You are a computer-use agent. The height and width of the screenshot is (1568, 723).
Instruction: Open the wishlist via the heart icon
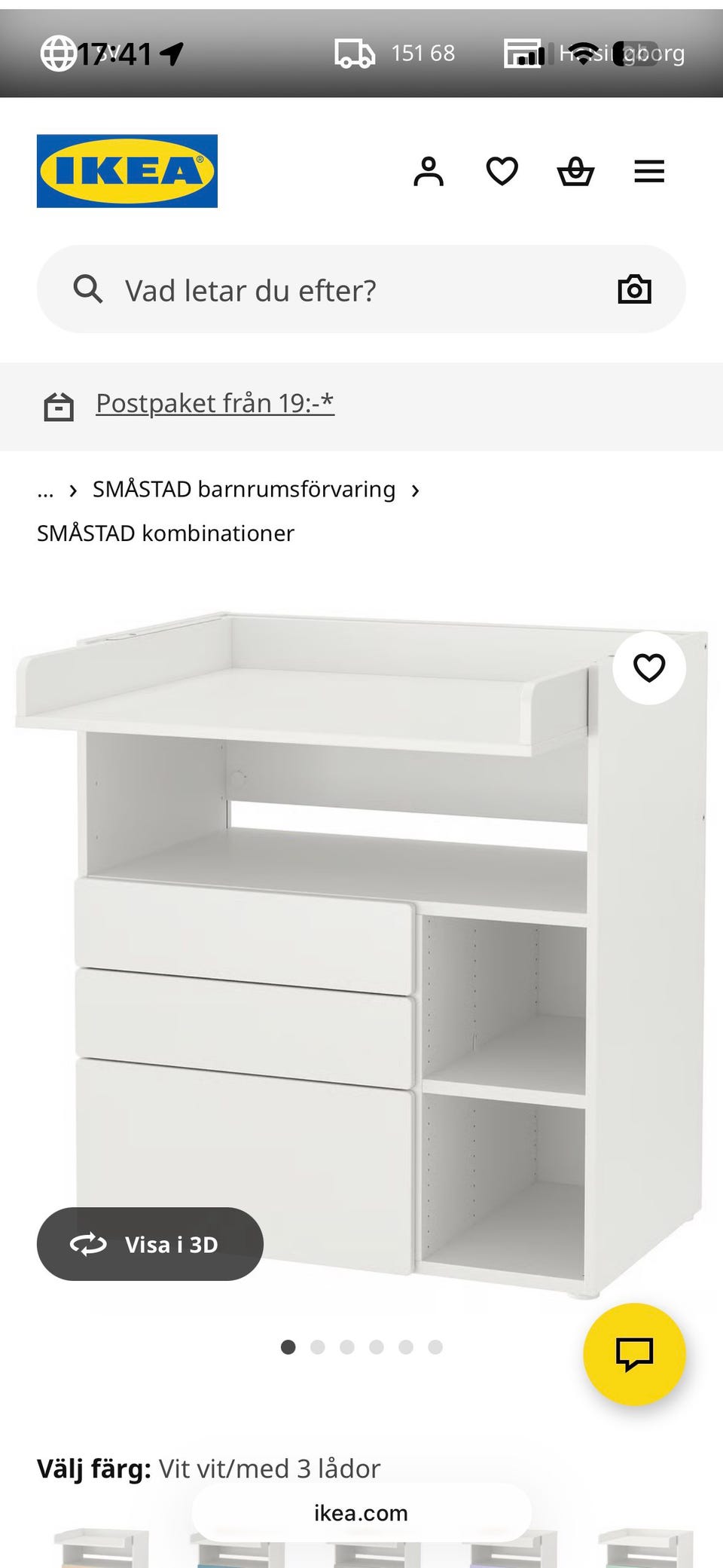[502, 171]
